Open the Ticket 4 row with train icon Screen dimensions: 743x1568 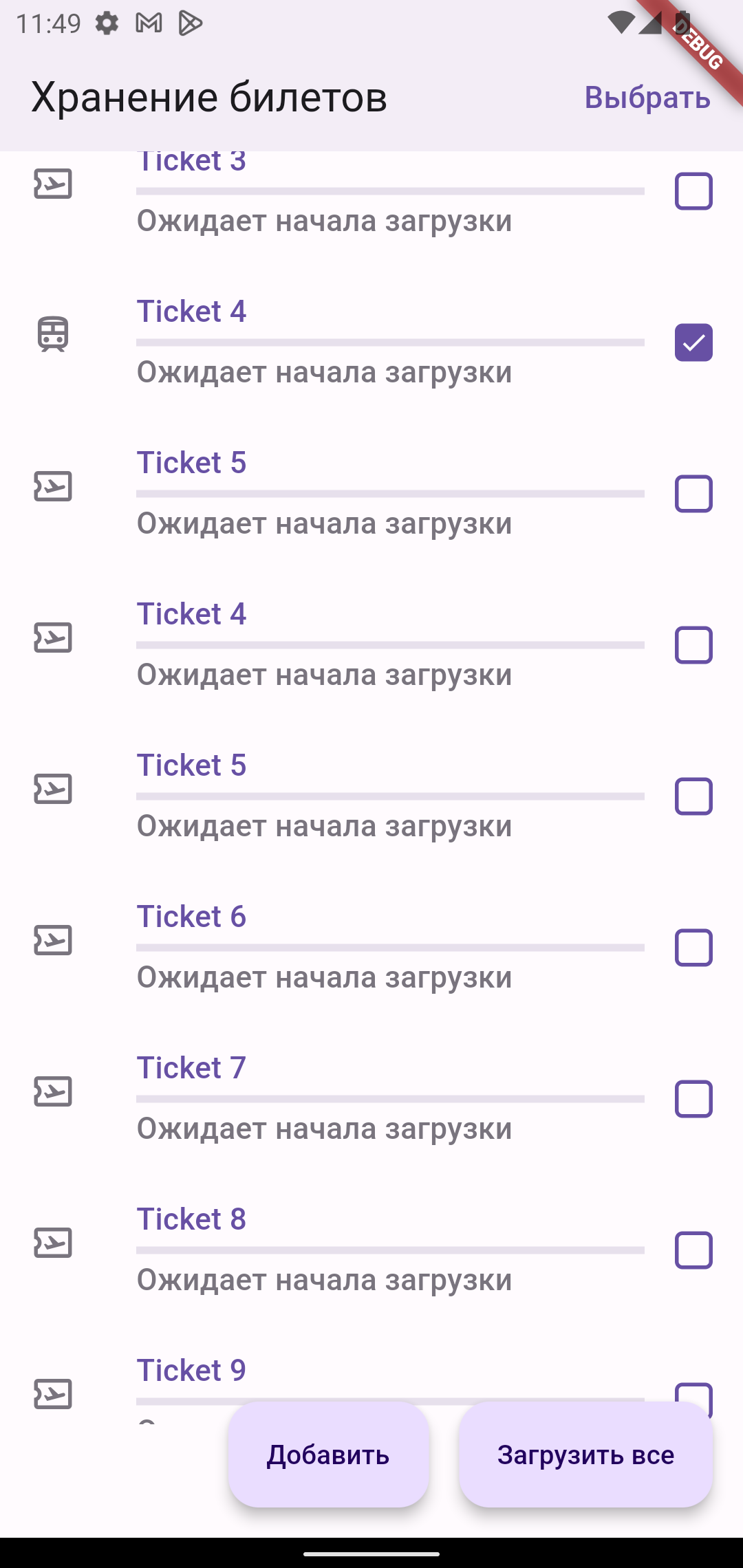tap(371, 342)
